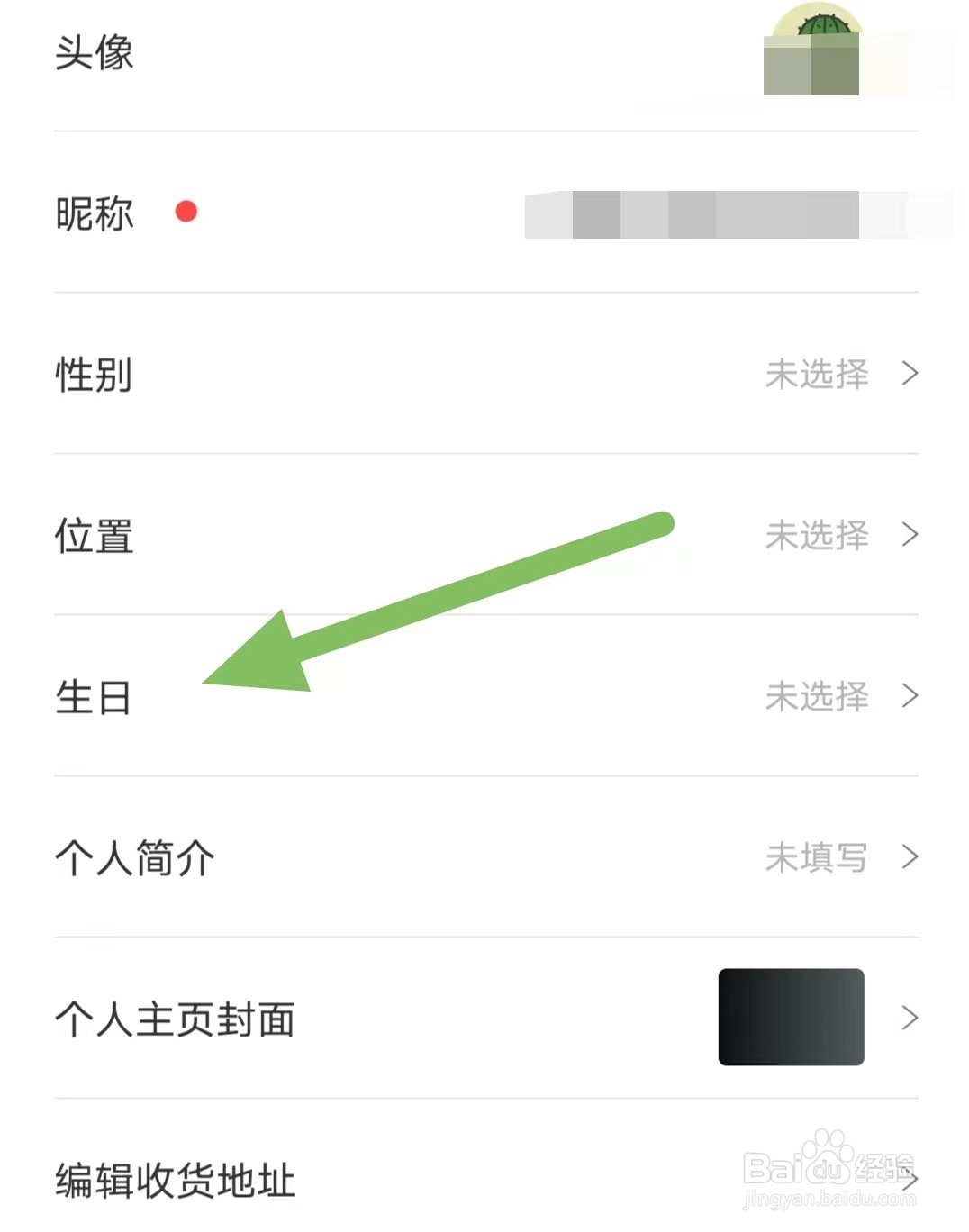Click 未填写 on the personal bio row
969x1232 pixels.
[x=818, y=856]
